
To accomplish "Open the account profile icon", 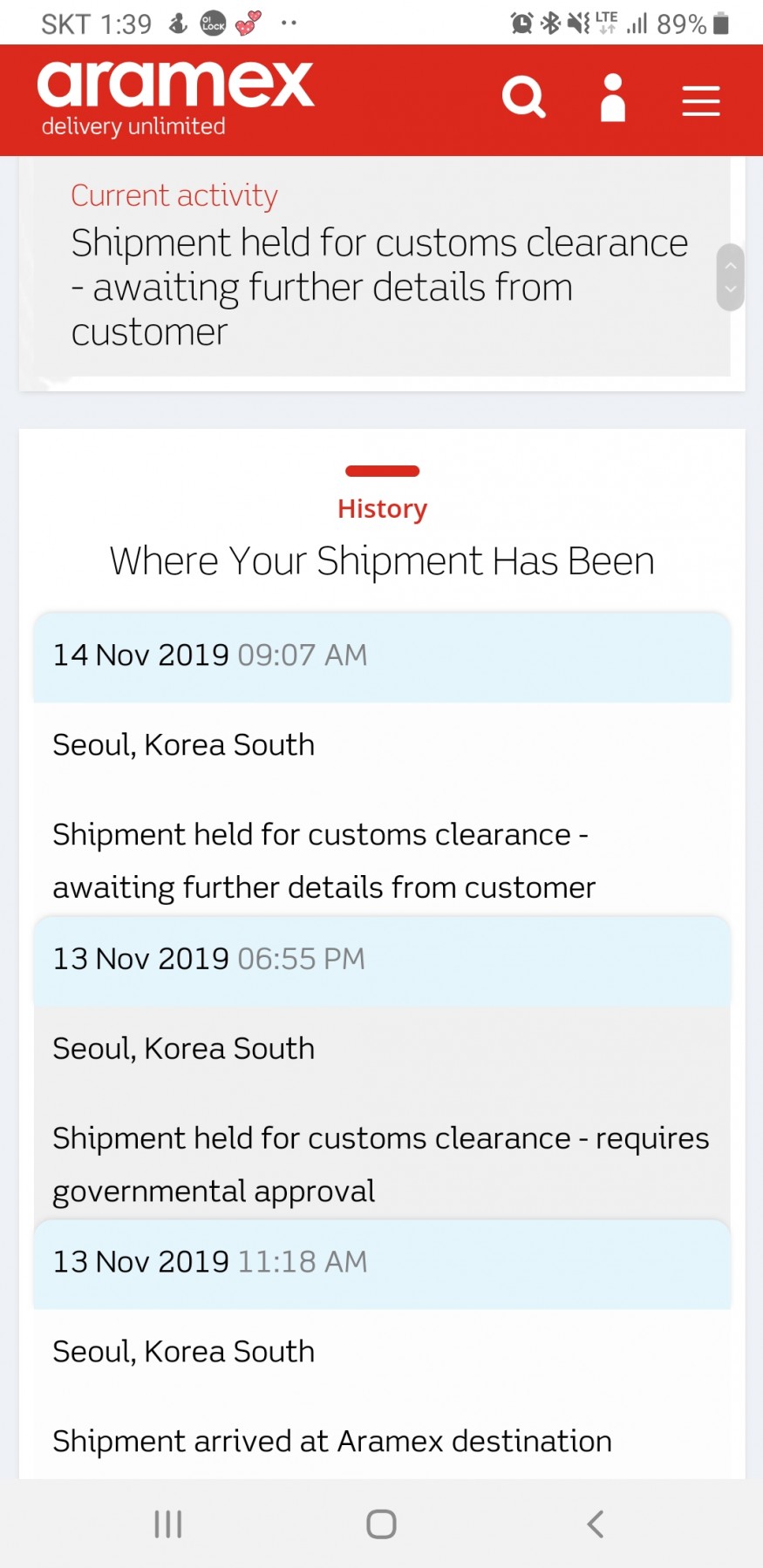I will pyautogui.click(x=613, y=98).
